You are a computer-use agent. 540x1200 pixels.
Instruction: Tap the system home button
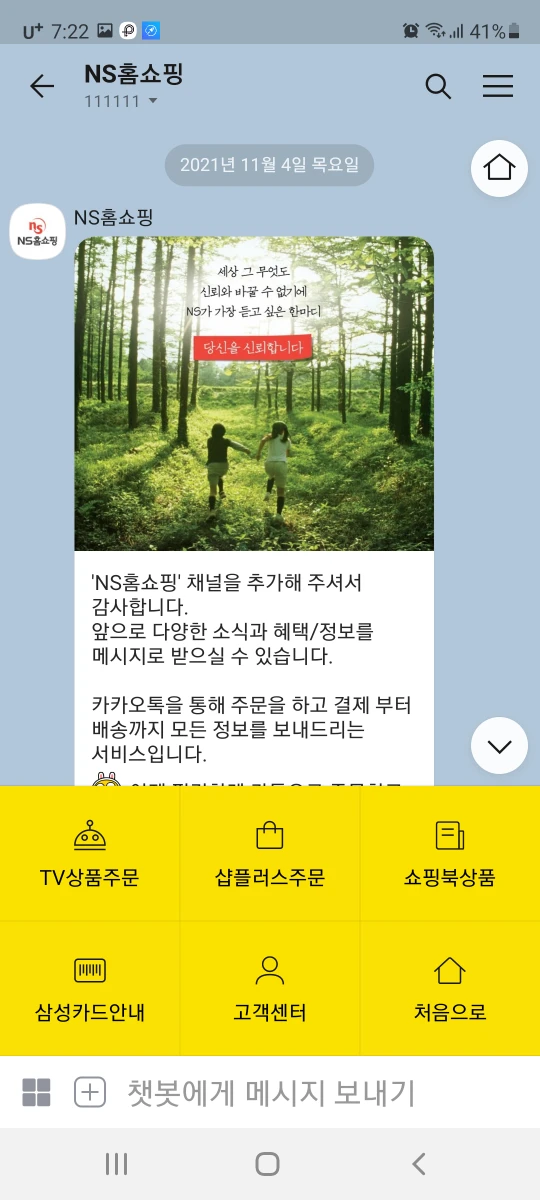tap(267, 1163)
